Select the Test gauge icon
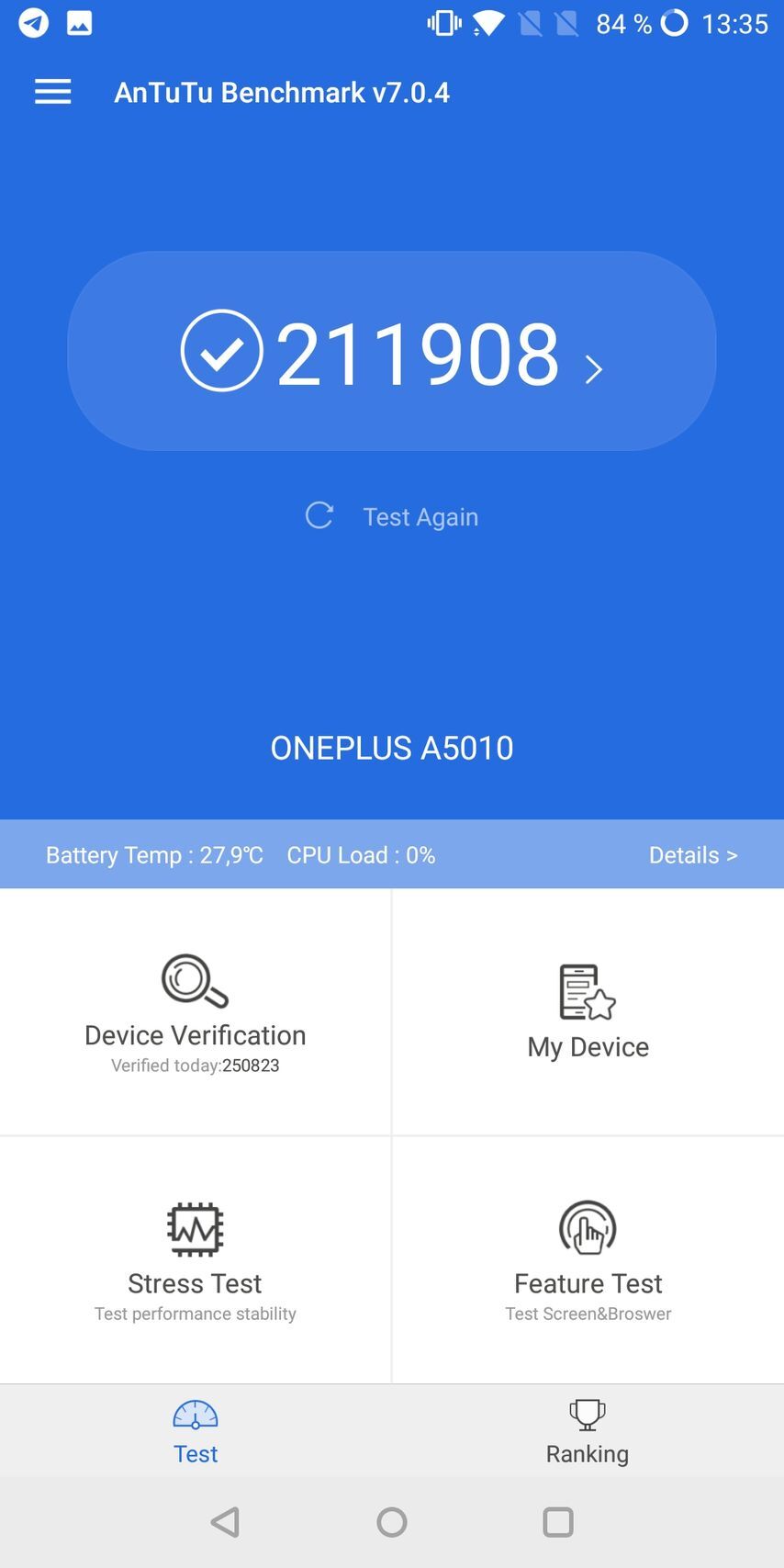The image size is (784, 1568). pos(195,1415)
